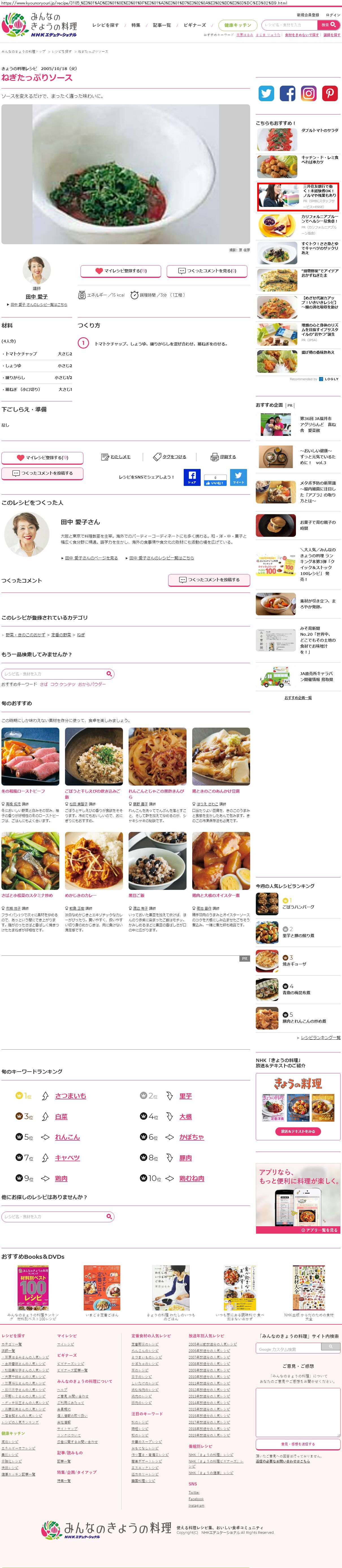The width and height of the screenshot is (342, 1568).
Task: Tap つくったコメントを見る under the photo
Action: tap(207, 271)
